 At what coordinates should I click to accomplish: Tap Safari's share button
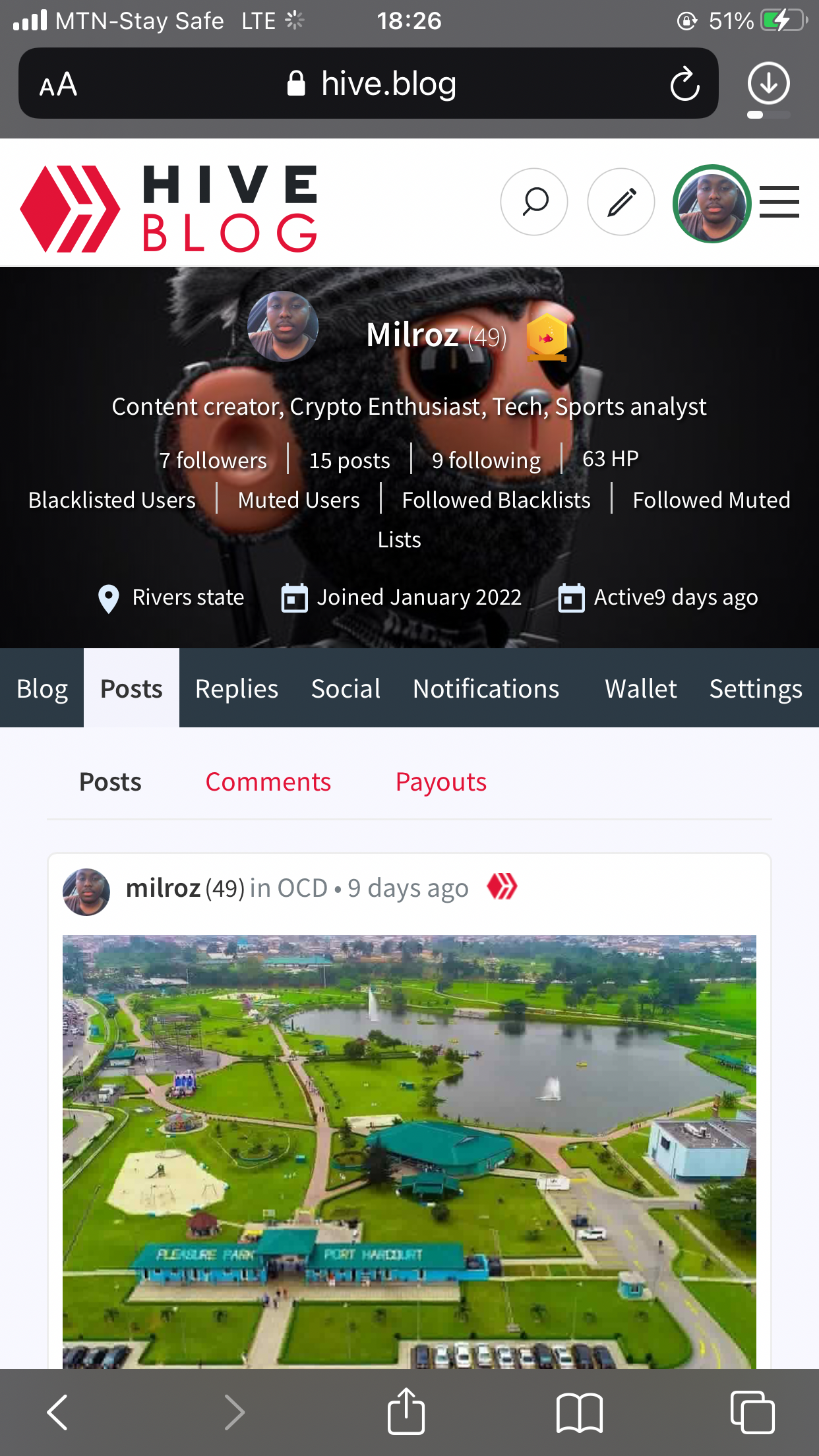click(x=406, y=1412)
